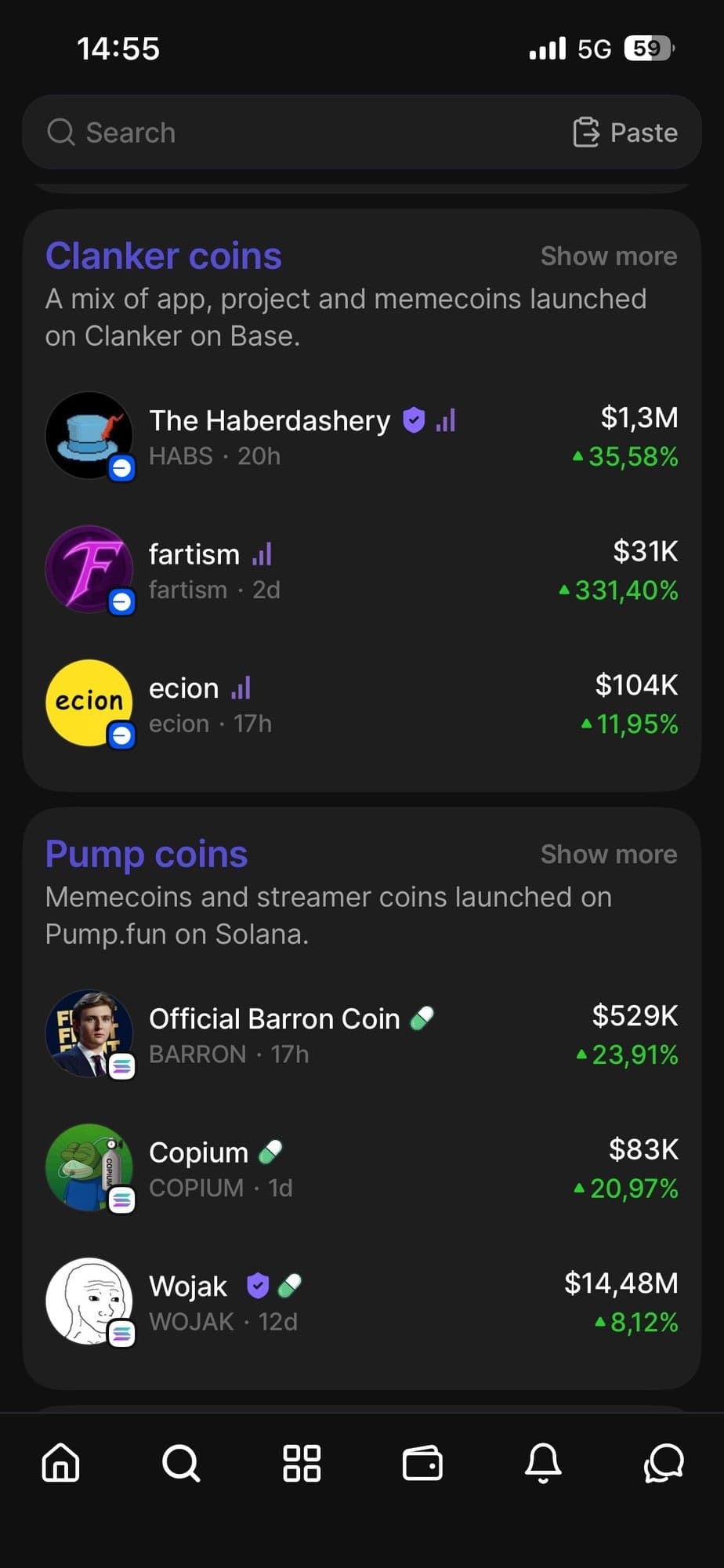Open the wallet tab

click(422, 1463)
